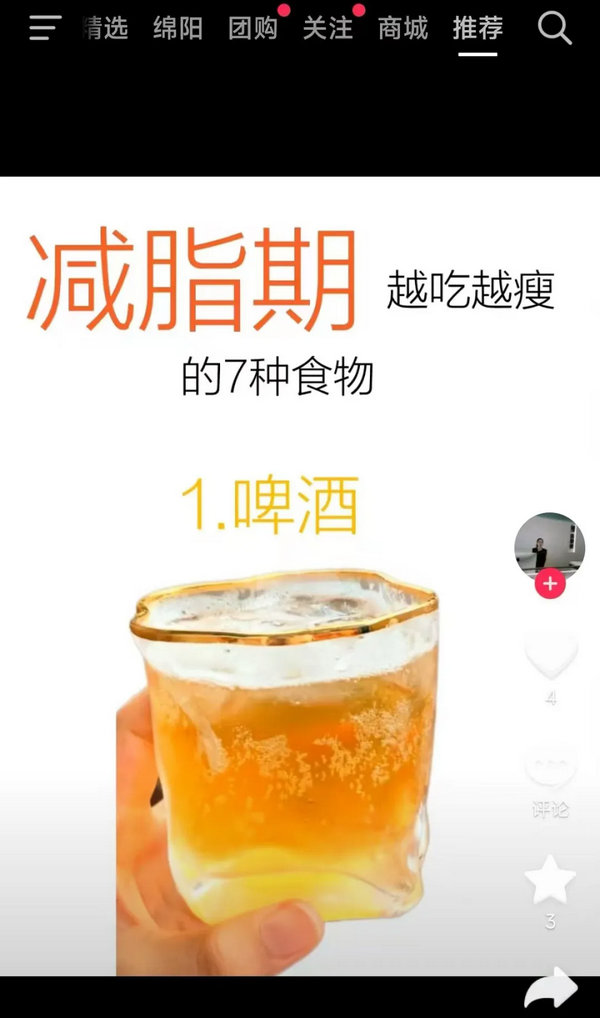The width and height of the screenshot is (600, 1018).
Task: Favorite the video with the star
Action: click(550, 881)
